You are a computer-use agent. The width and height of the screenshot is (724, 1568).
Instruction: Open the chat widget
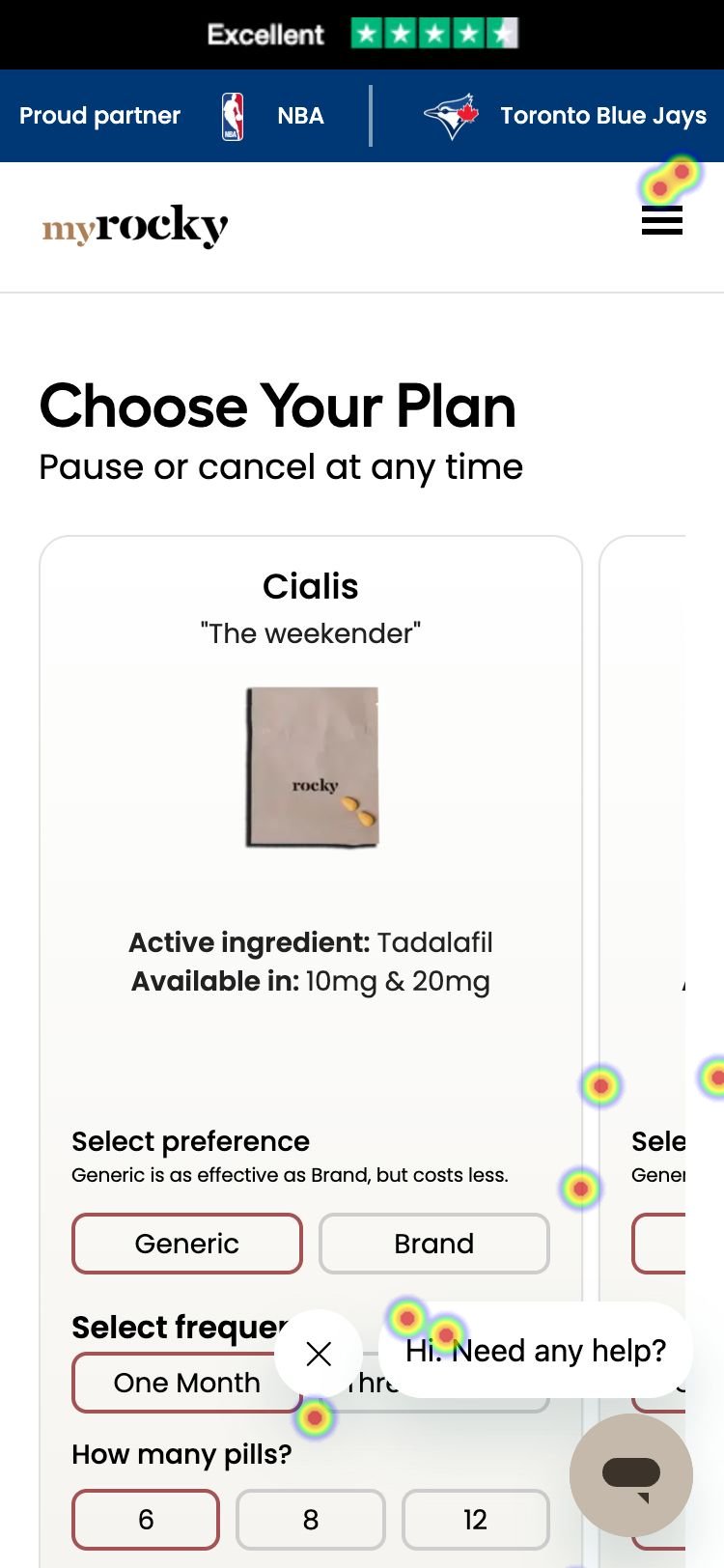point(631,1474)
